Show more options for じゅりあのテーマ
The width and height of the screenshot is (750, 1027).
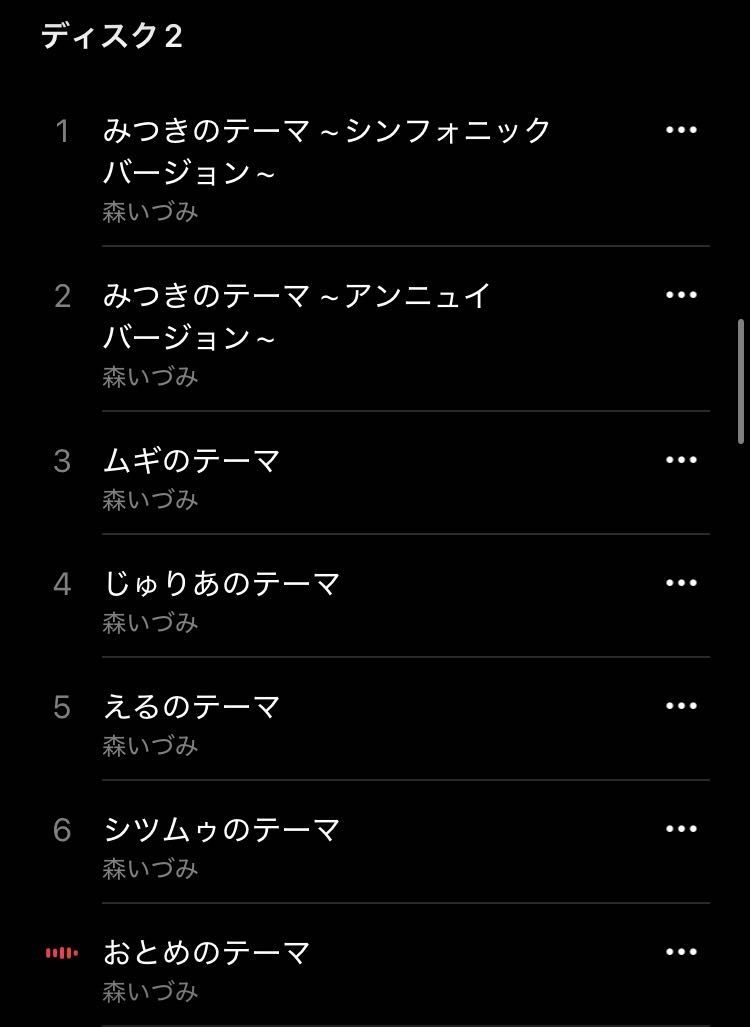(x=681, y=583)
